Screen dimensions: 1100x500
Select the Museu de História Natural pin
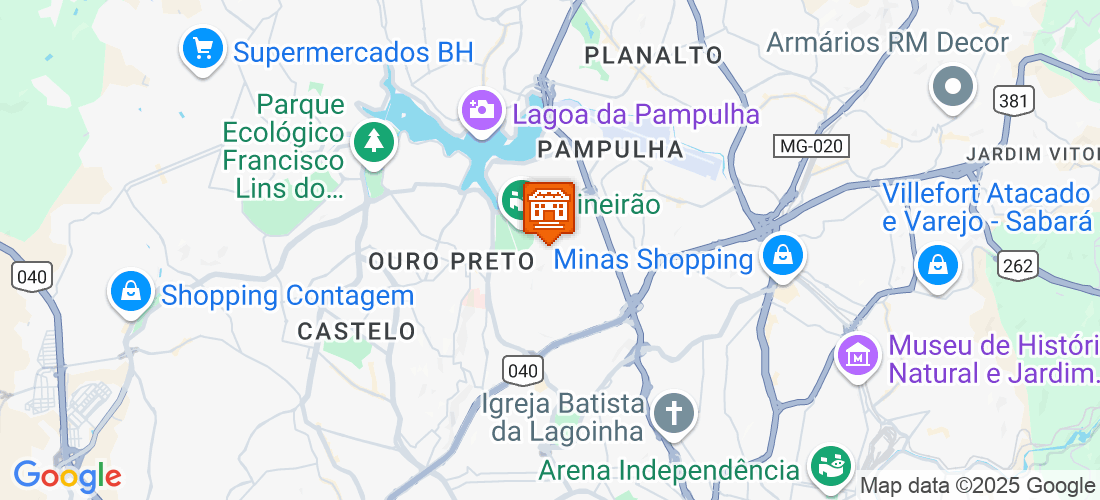point(858,354)
